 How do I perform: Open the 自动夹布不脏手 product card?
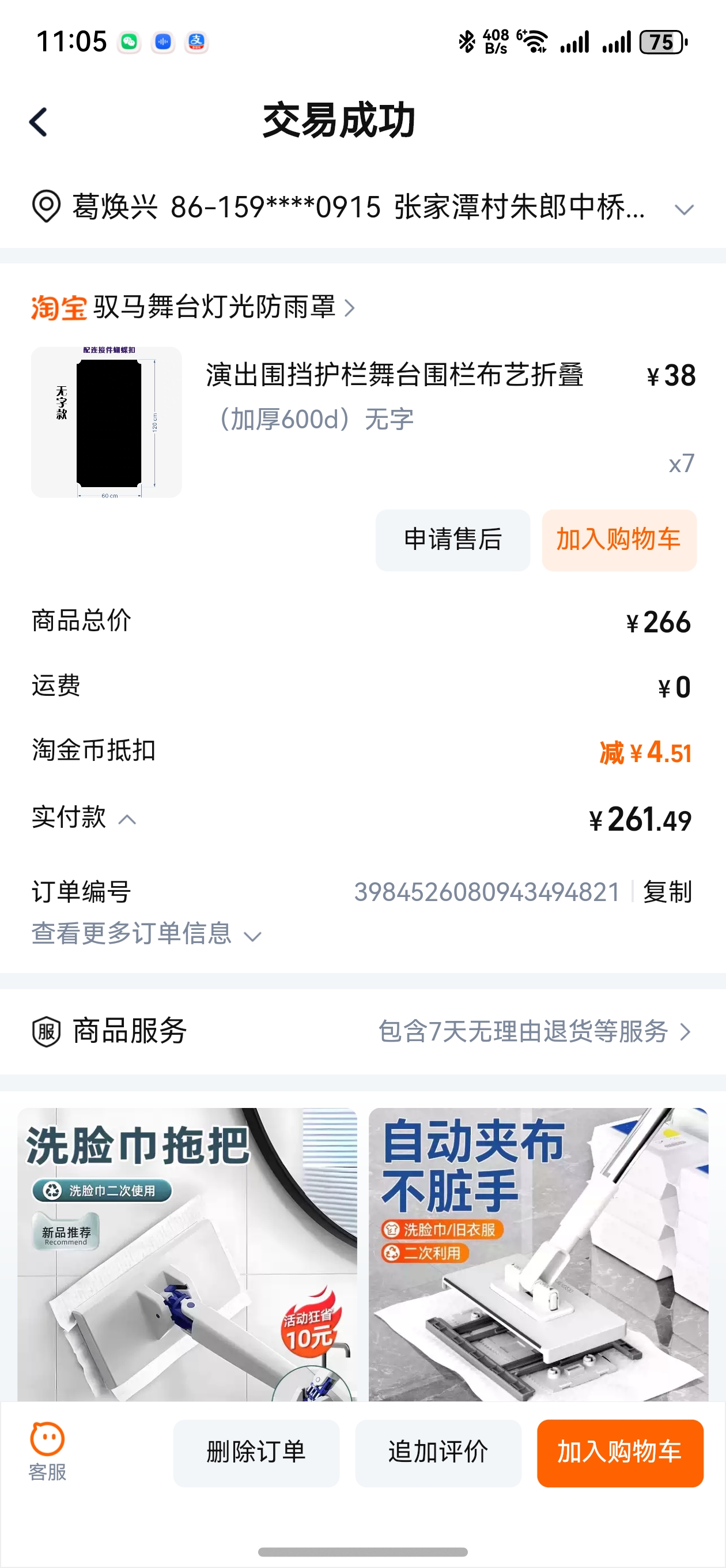(x=538, y=1254)
